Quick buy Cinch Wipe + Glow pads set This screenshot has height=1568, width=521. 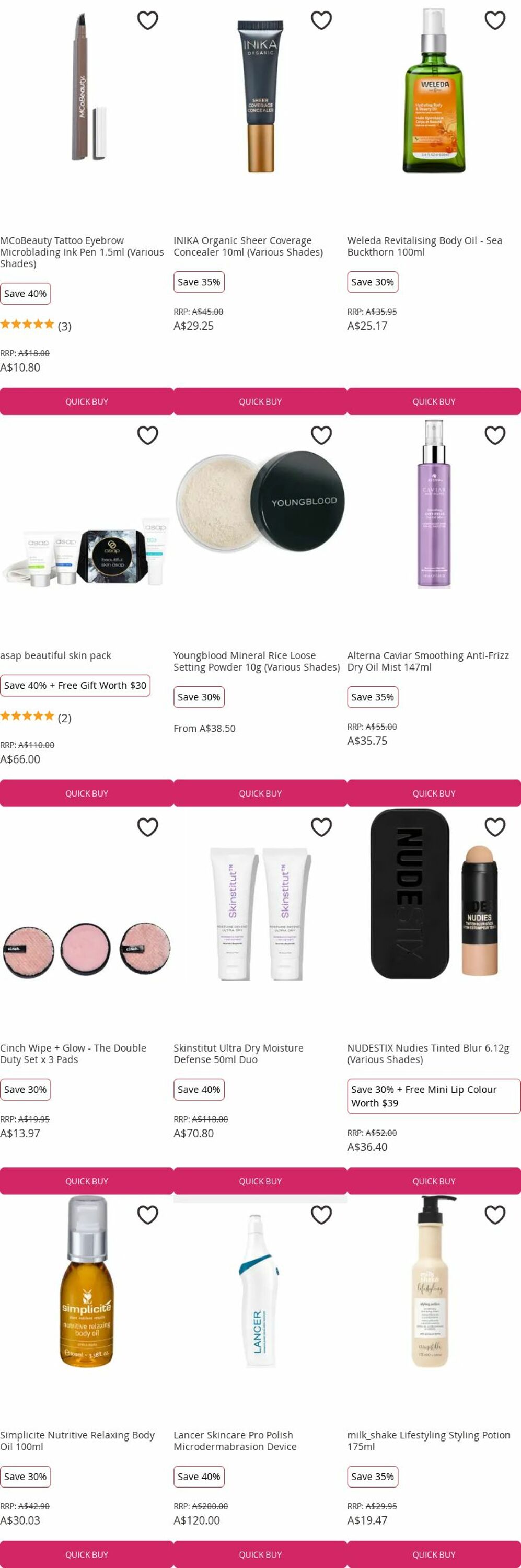pyautogui.click(x=86, y=1181)
